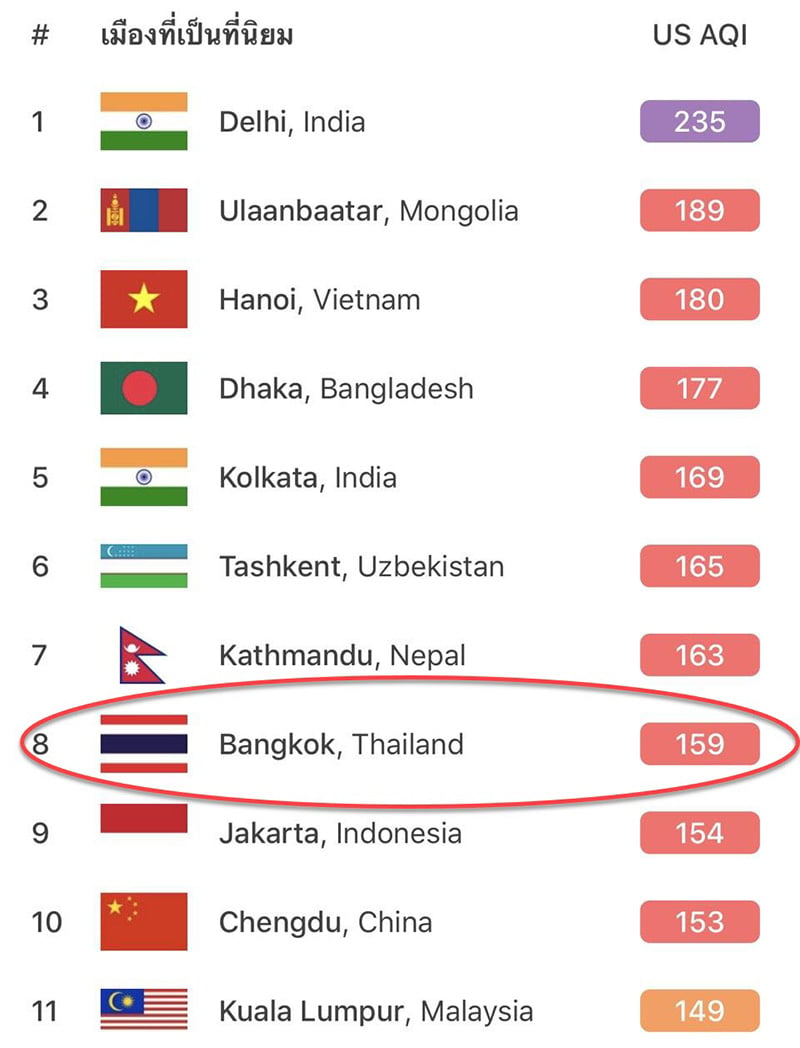
Task: Open the Jakarta, Indonesia entry
Action: [x=400, y=833]
